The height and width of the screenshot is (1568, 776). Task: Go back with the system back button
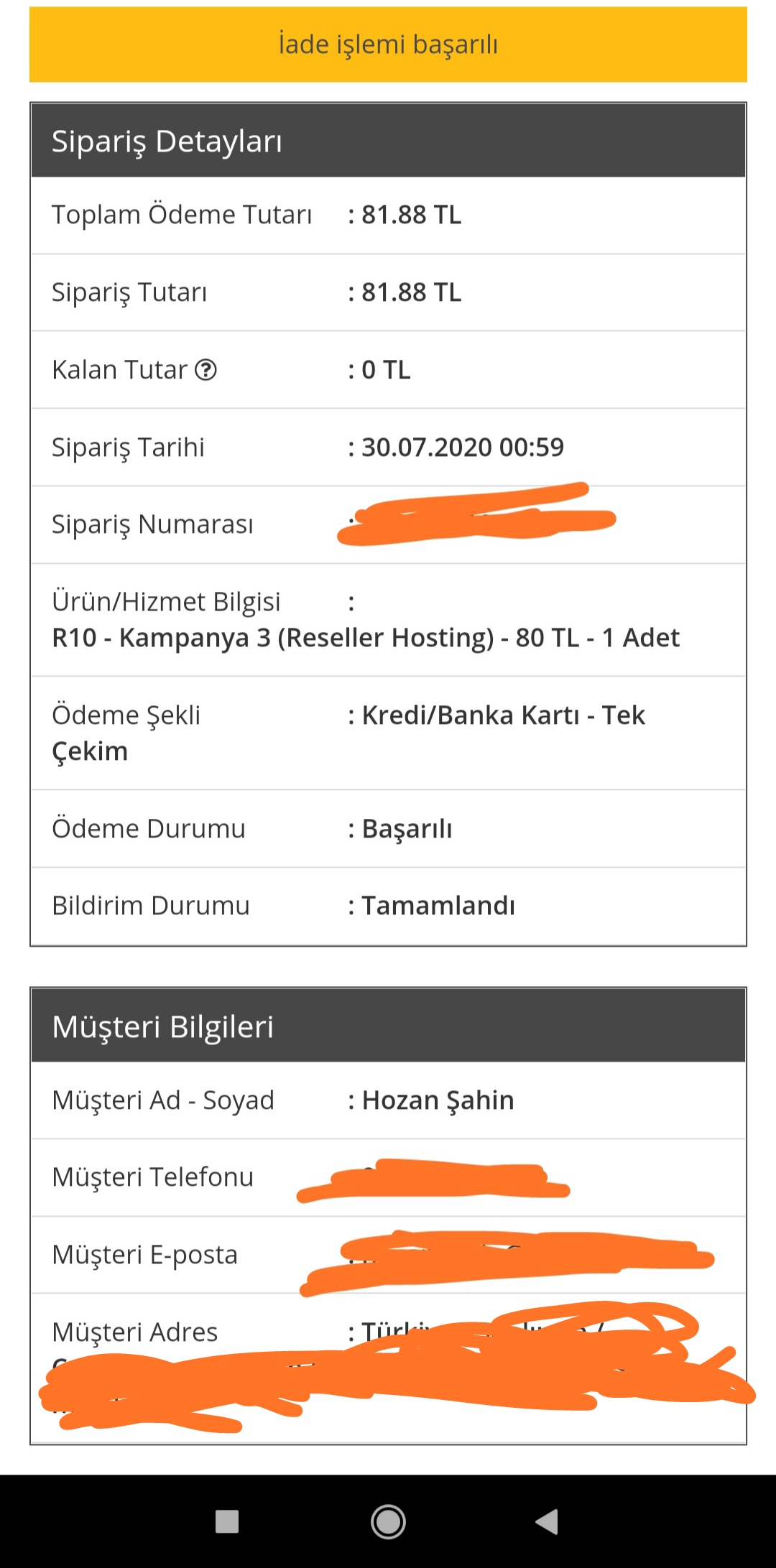[x=547, y=1521]
